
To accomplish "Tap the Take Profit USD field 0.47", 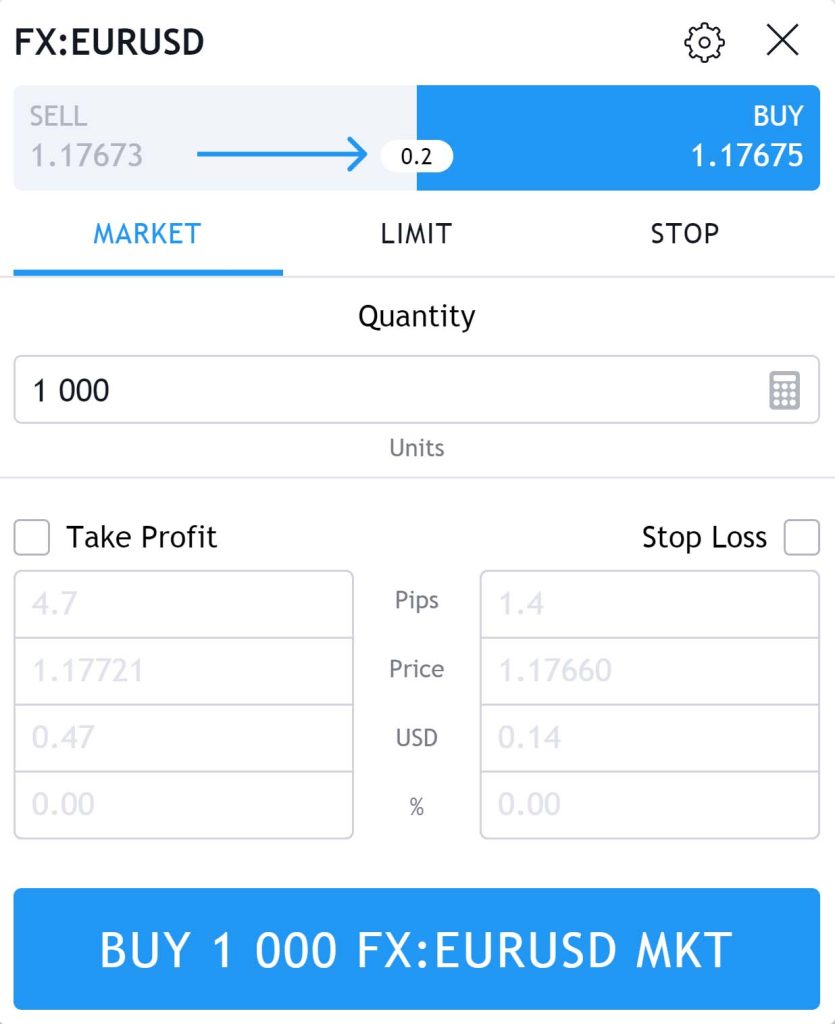I will pyautogui.click(x=183, y=738).
